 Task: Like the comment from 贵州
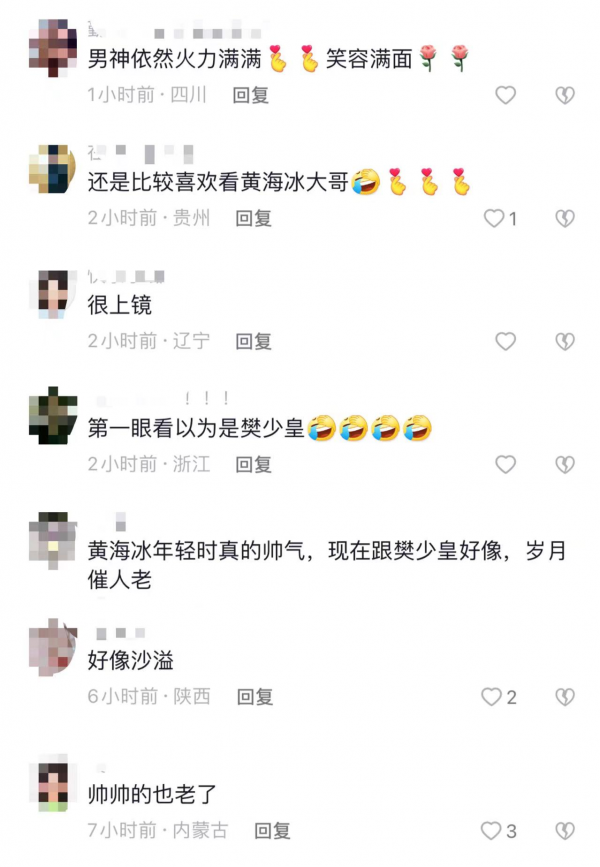495,218
